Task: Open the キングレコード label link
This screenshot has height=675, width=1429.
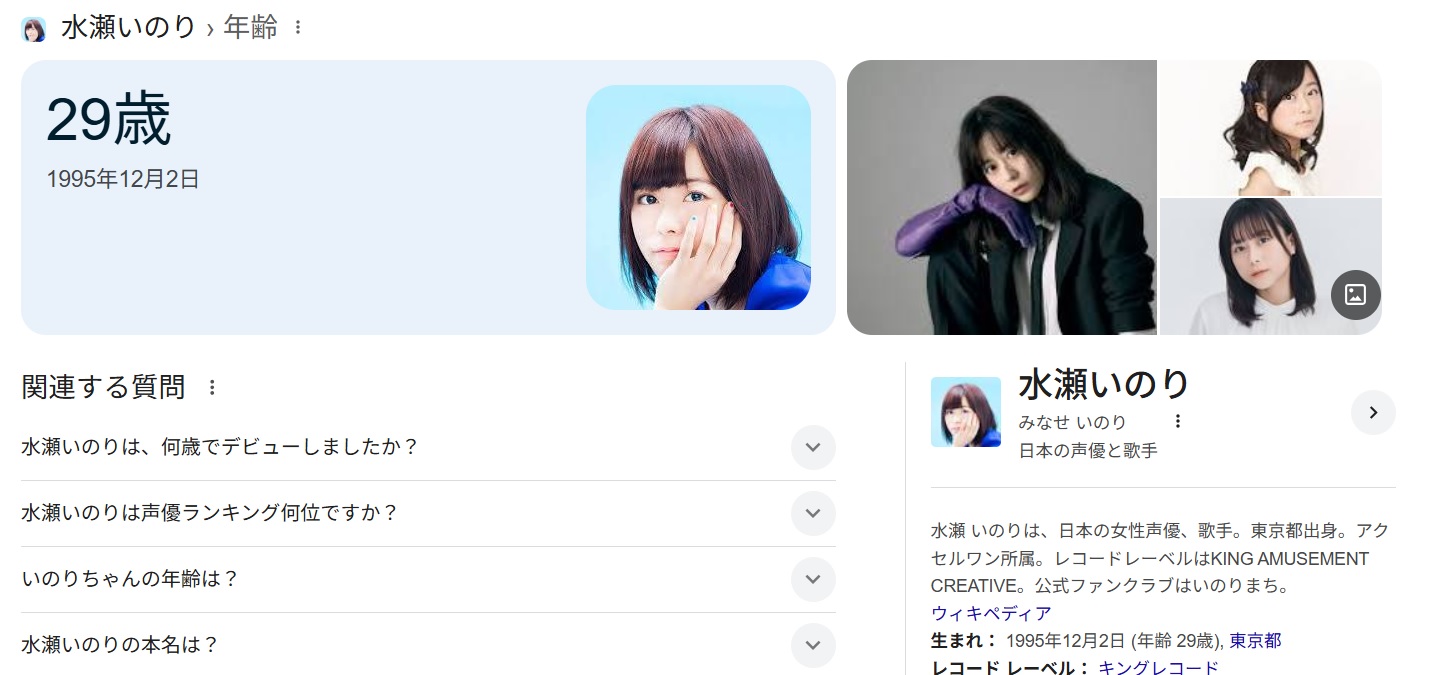Action: tap(1158, 668)
